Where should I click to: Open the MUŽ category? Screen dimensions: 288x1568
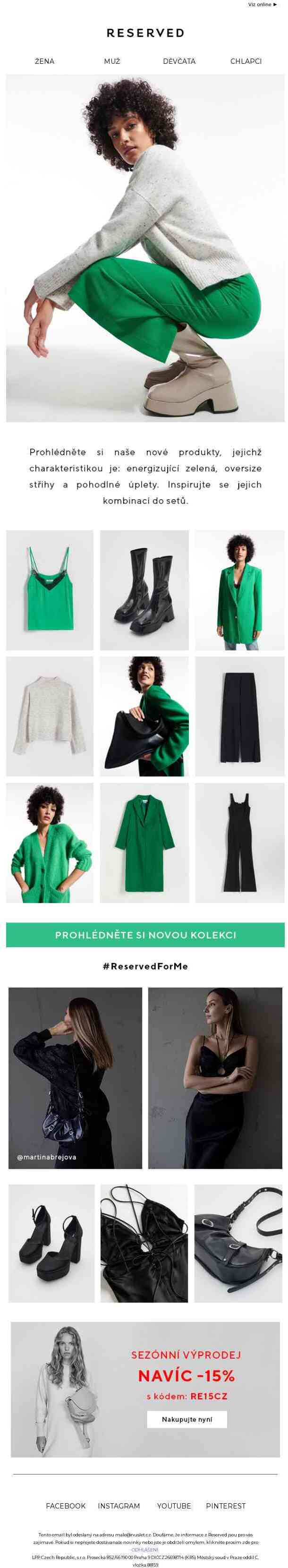click(112, 61)
